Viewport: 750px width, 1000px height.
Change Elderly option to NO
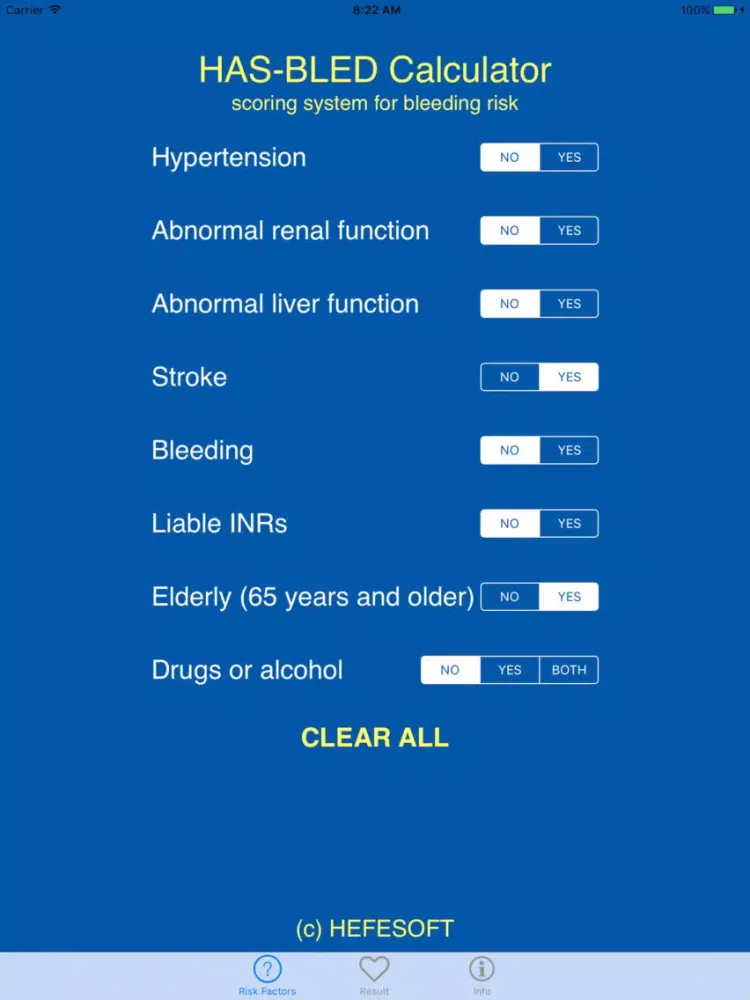(x=510, y=597)
